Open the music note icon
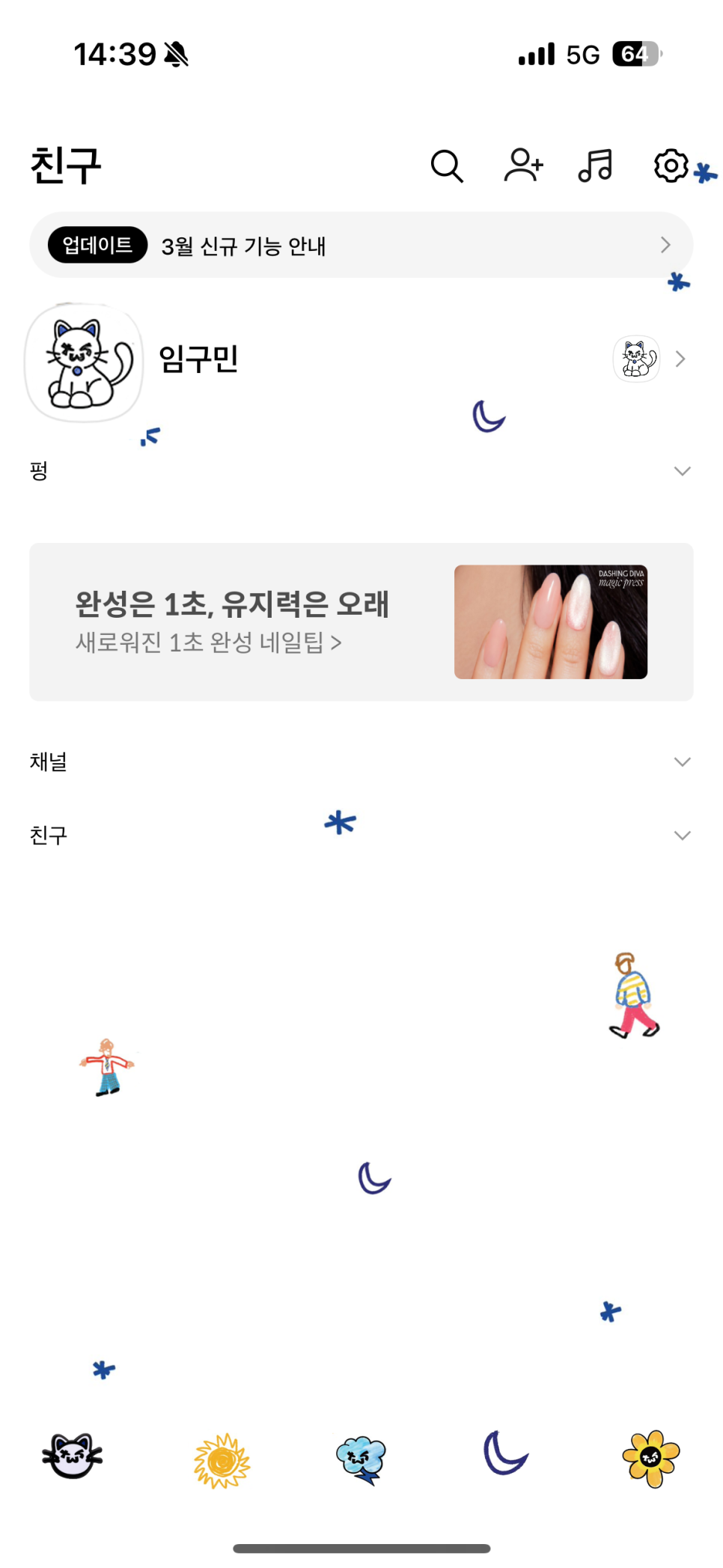 coord(596,165)
